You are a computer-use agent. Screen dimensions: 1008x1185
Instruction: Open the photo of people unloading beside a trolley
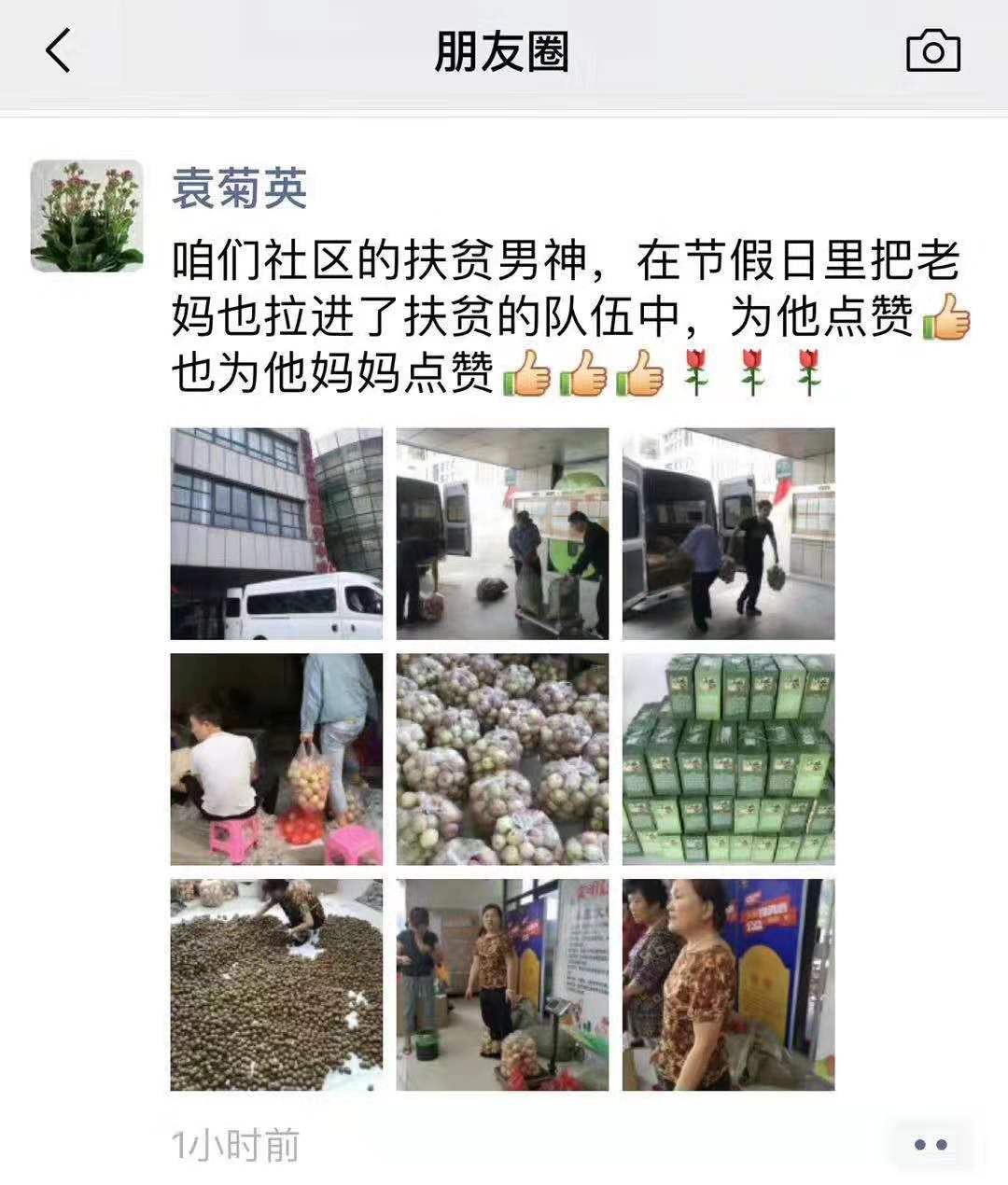502,534
